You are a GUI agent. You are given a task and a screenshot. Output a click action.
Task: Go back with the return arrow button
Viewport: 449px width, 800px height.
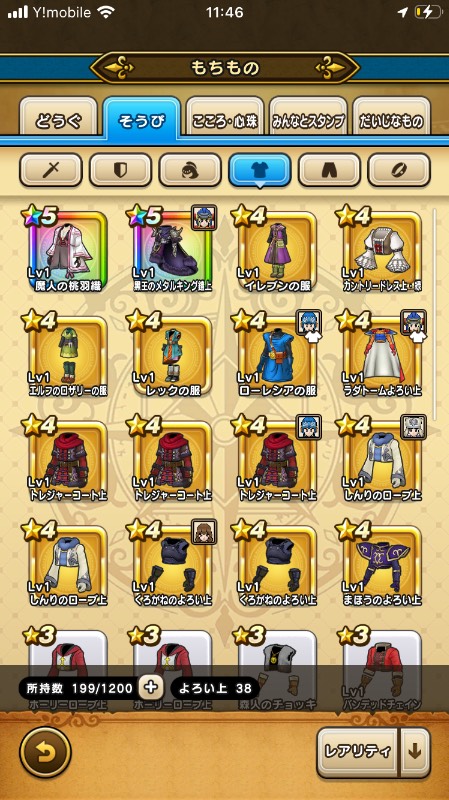tap(45, 752)
